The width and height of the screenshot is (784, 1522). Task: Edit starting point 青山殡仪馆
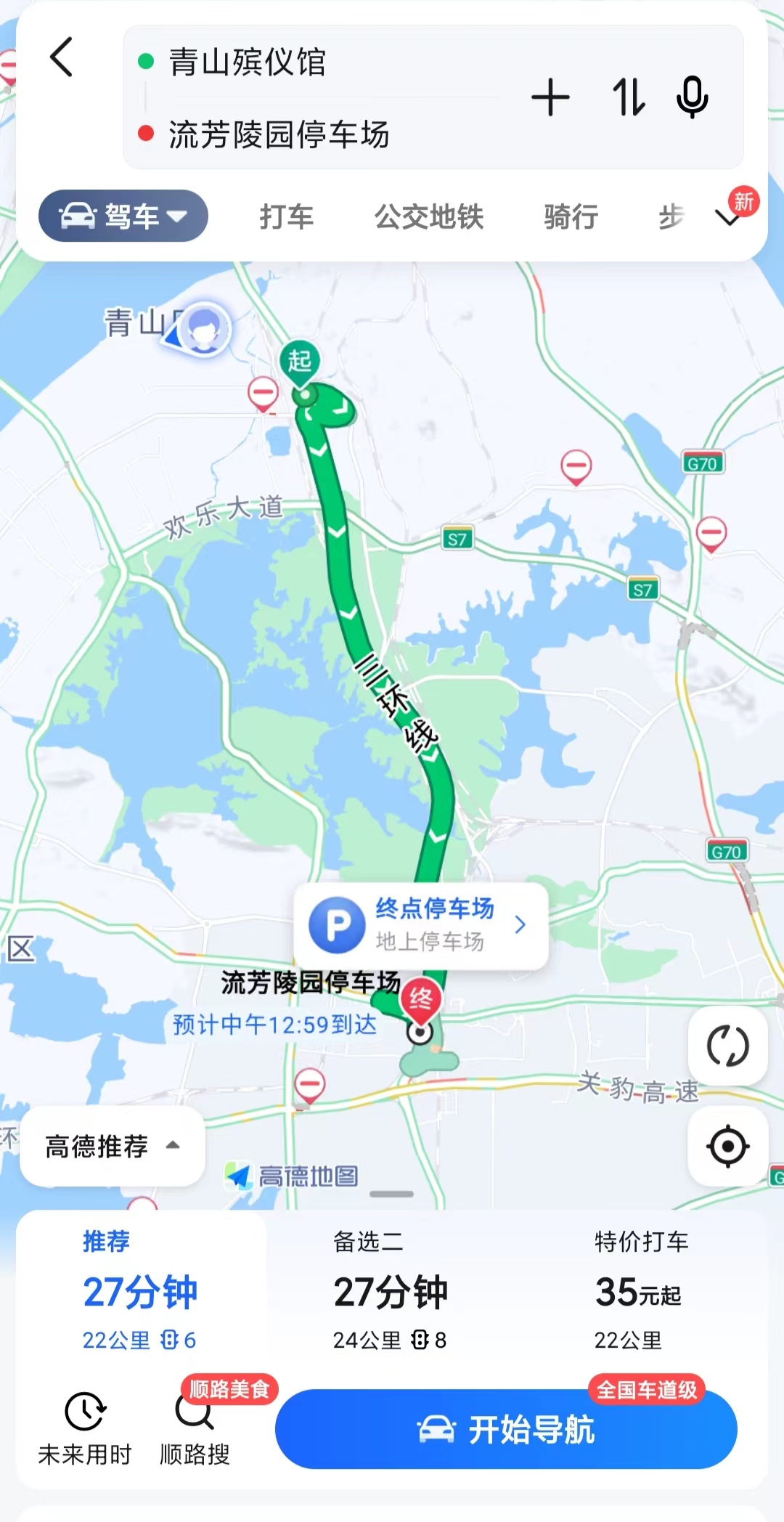coord(247,62)
